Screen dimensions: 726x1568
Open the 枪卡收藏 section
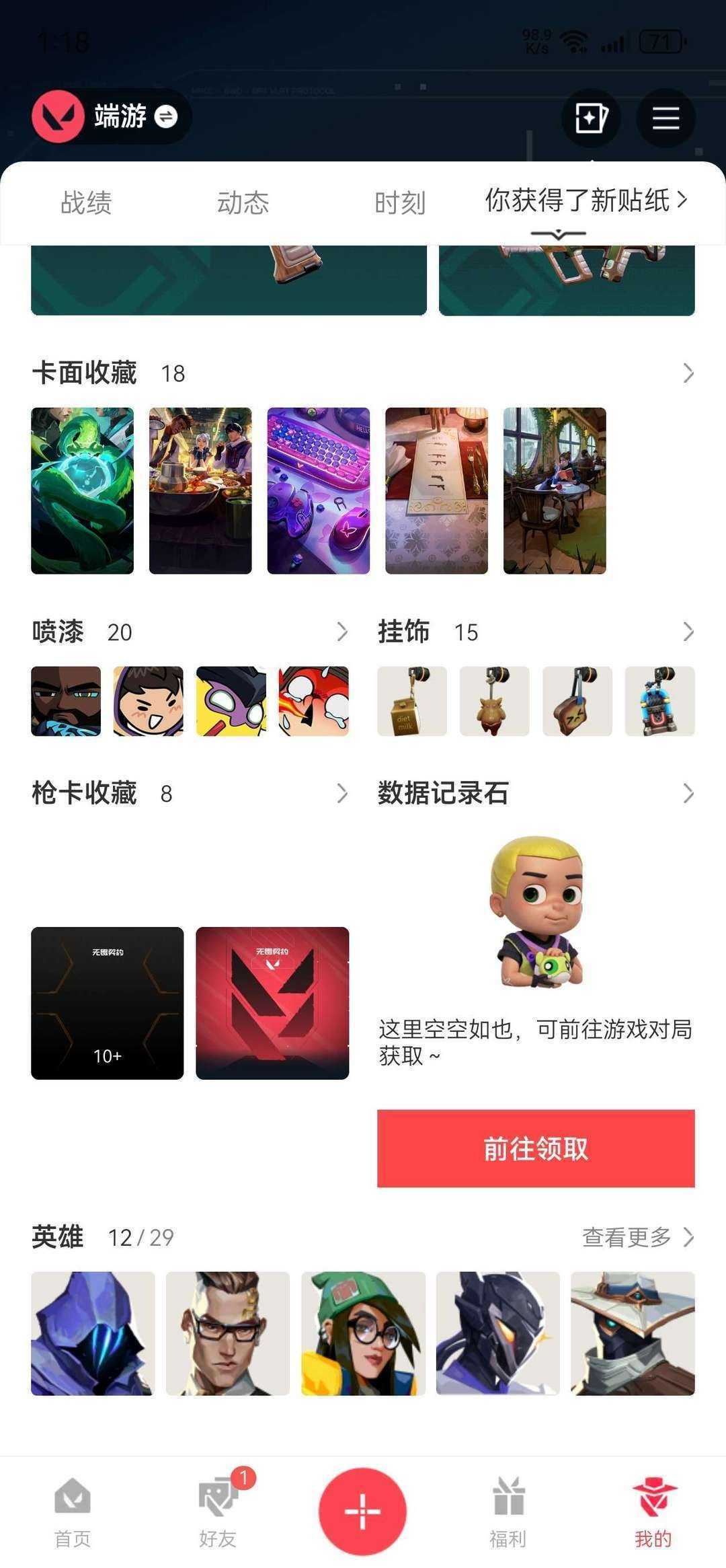(190, 793)
